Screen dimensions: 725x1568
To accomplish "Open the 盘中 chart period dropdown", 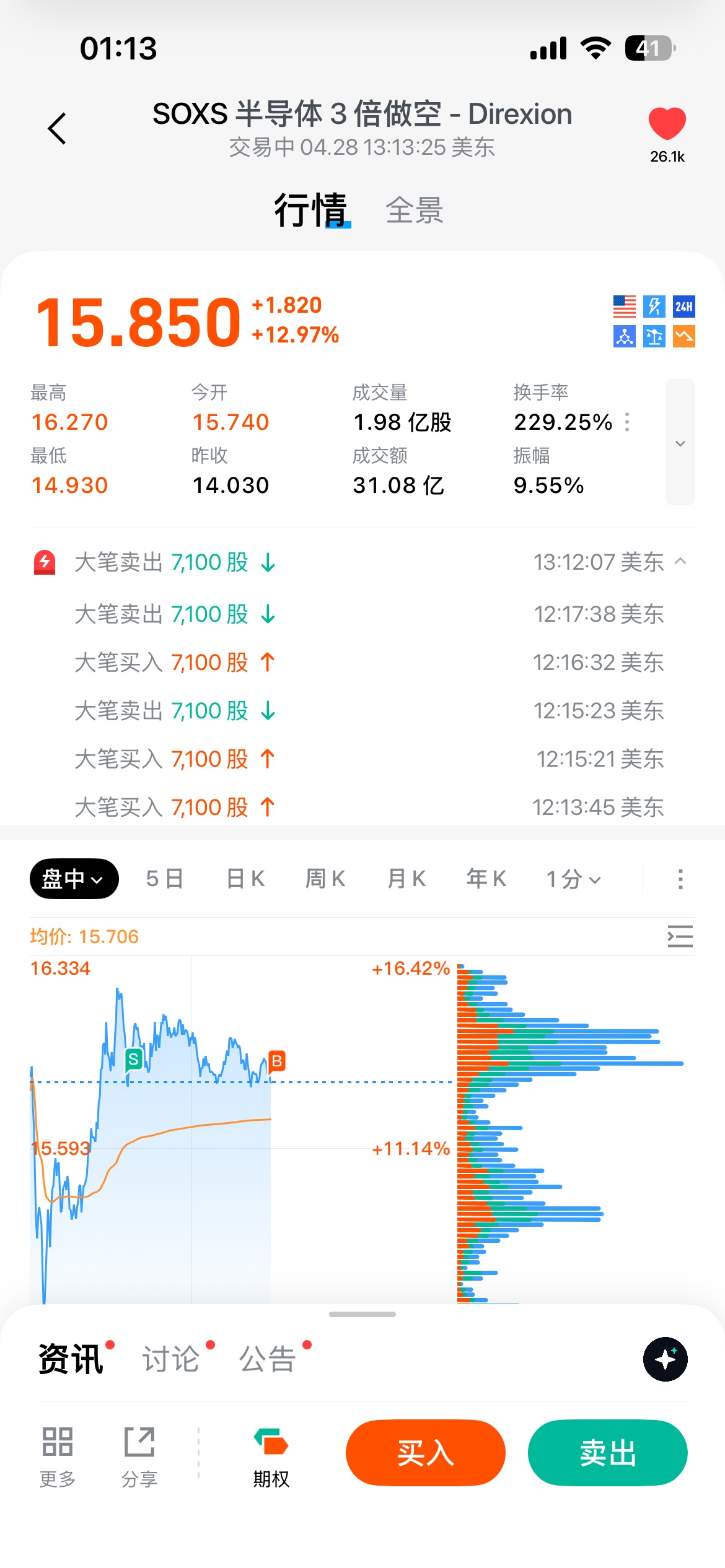I will coord(74,879).
